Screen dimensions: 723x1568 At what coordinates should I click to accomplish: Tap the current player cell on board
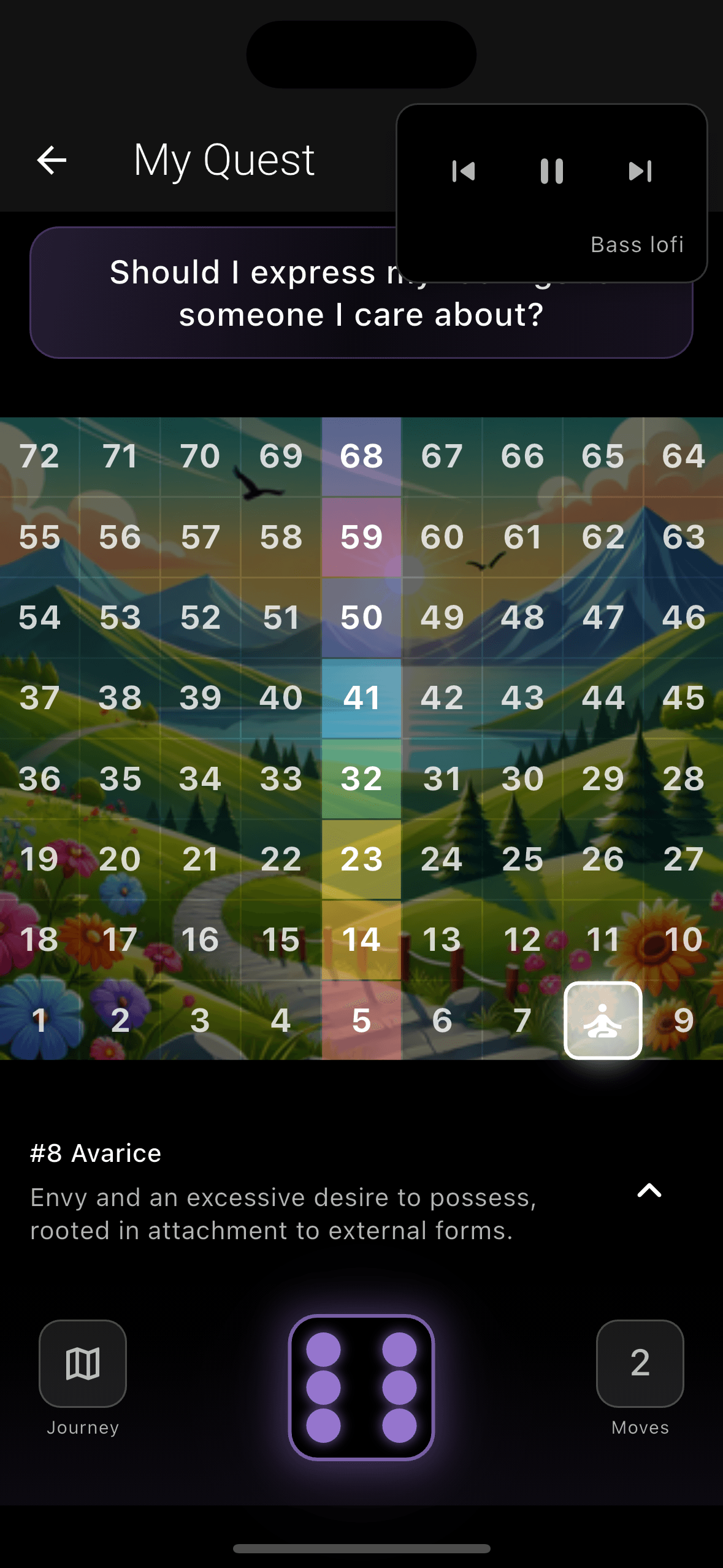pyautogui.click(x=603, y=1020)
